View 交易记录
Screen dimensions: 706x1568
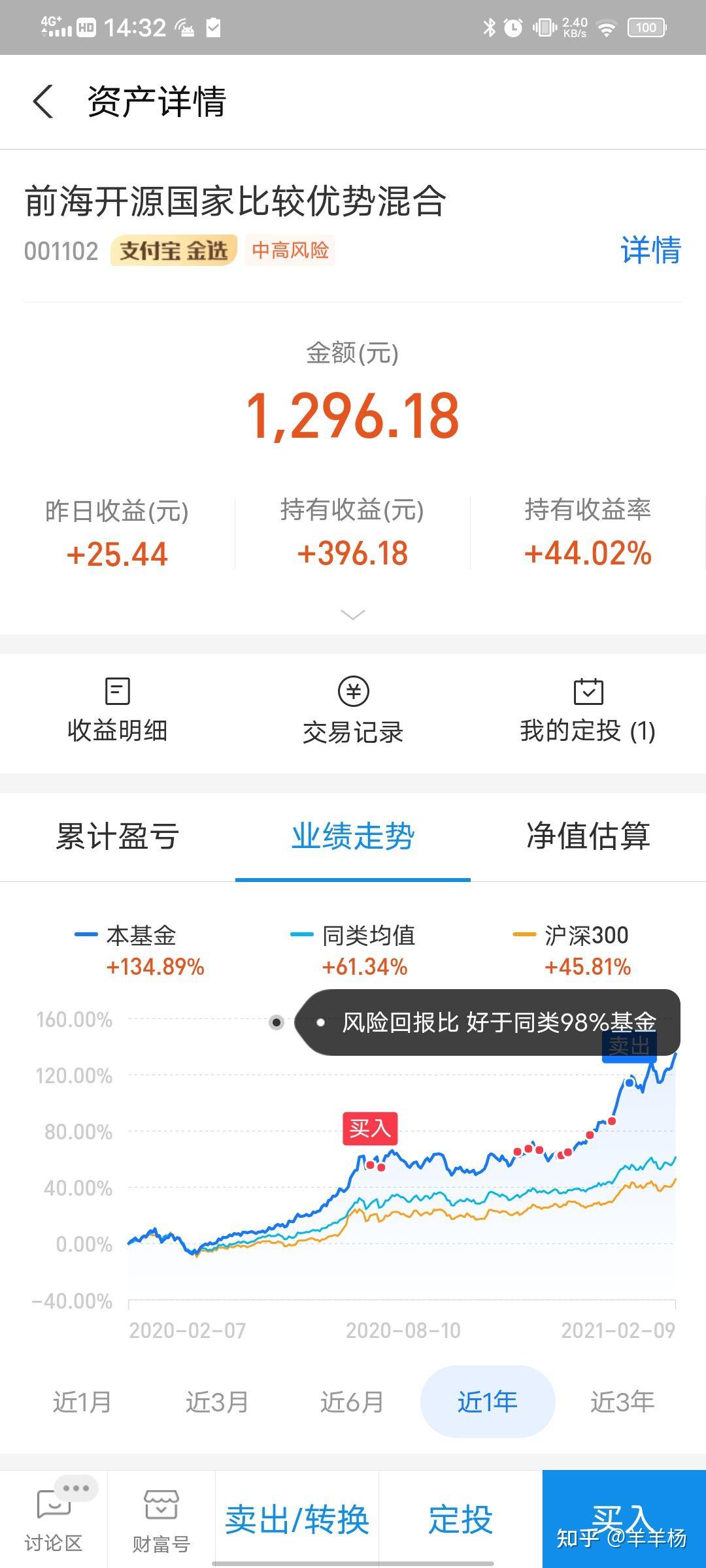tap(353, 711)
